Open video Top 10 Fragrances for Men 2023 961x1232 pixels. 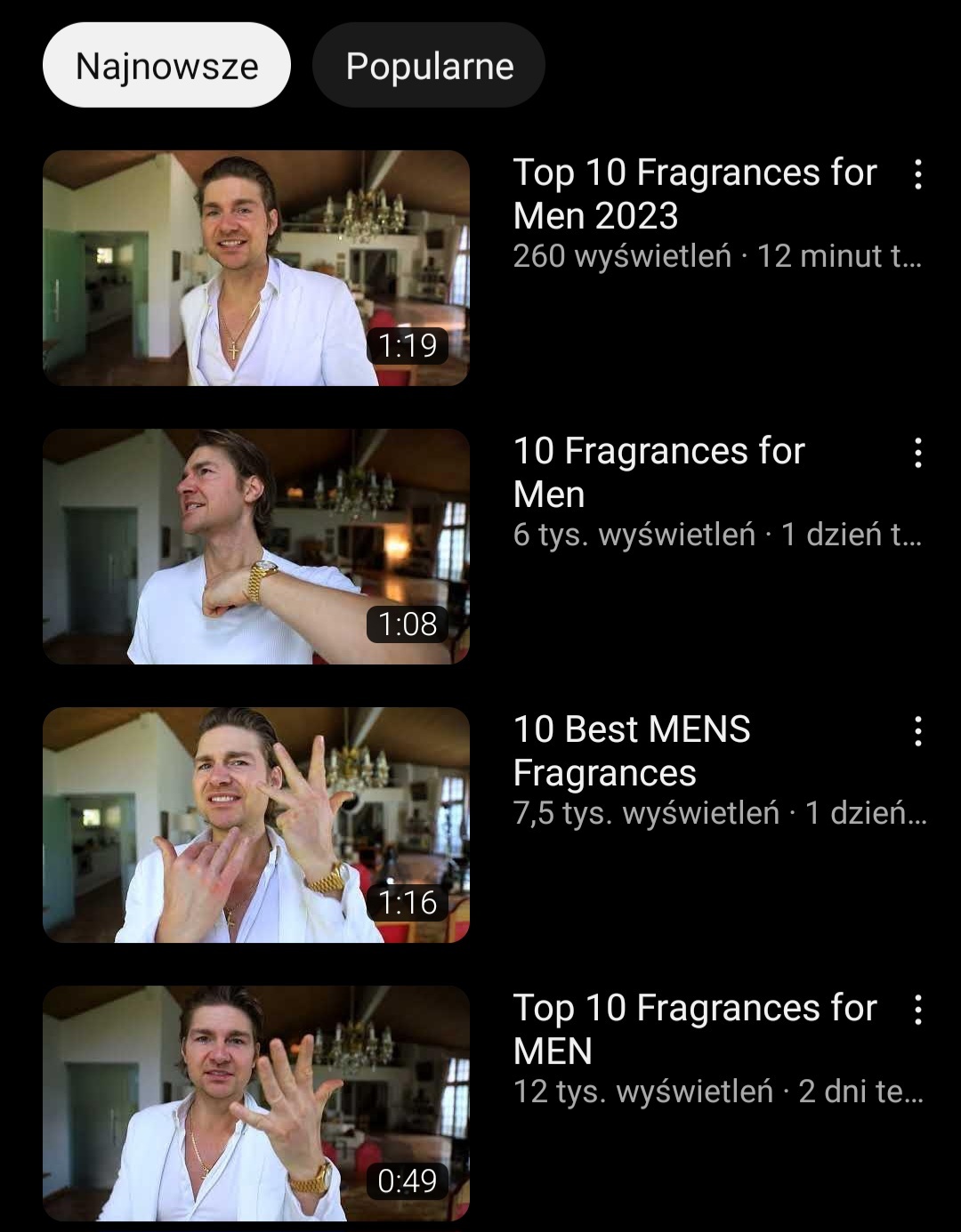coord(255,268)
